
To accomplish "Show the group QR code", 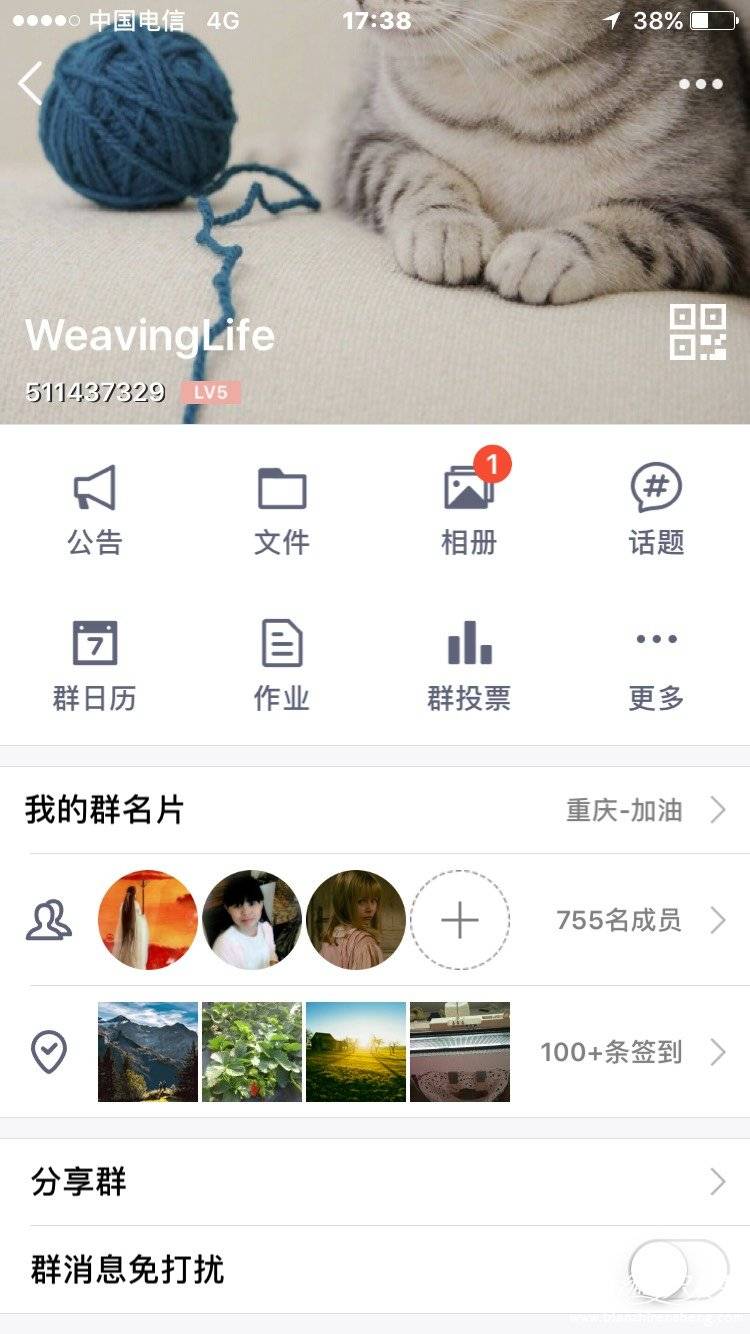I will click(697, 332).
